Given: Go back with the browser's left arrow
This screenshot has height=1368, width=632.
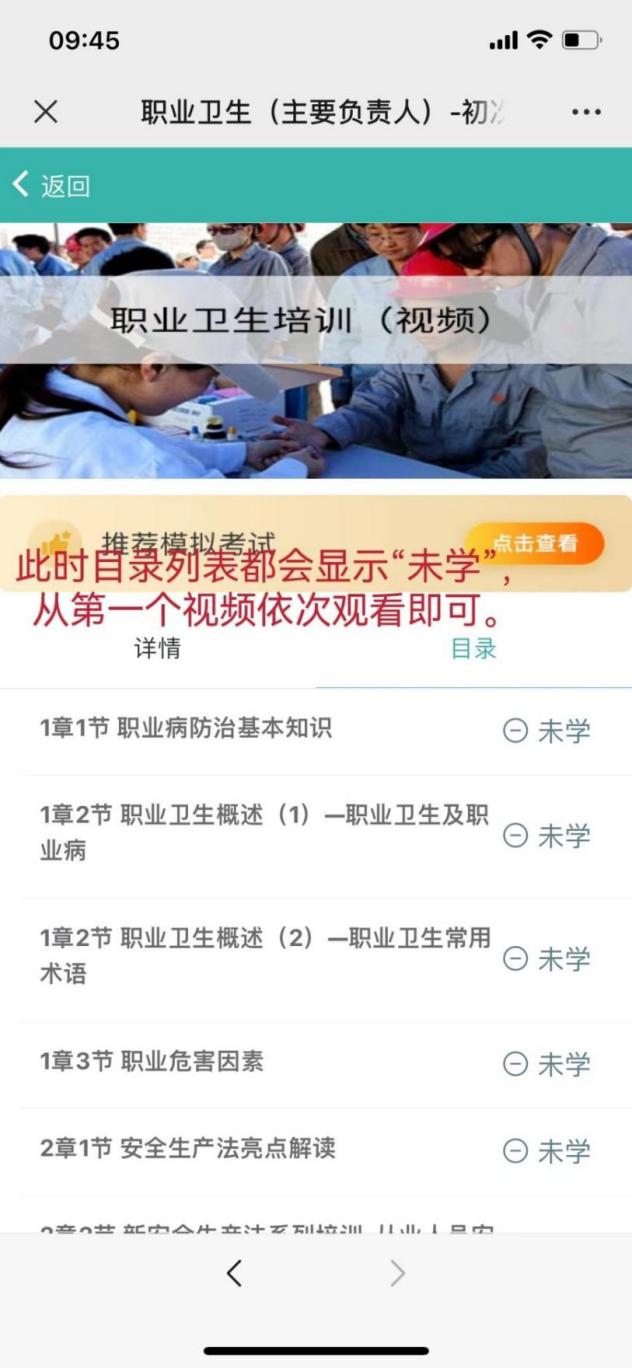Looking at the screenshot, I should (x=234, y=1273).
